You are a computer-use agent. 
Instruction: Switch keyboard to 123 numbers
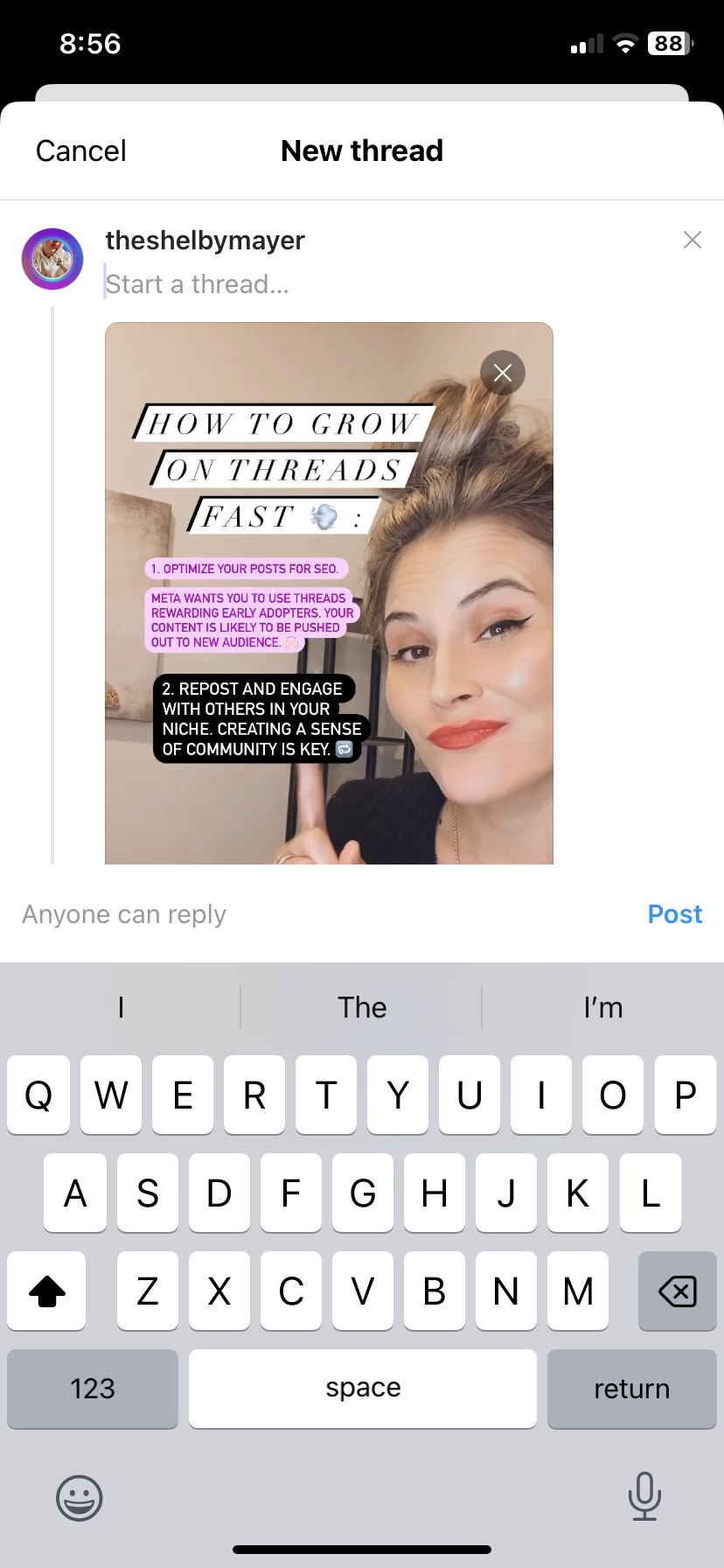click(x=93, y=1389)
